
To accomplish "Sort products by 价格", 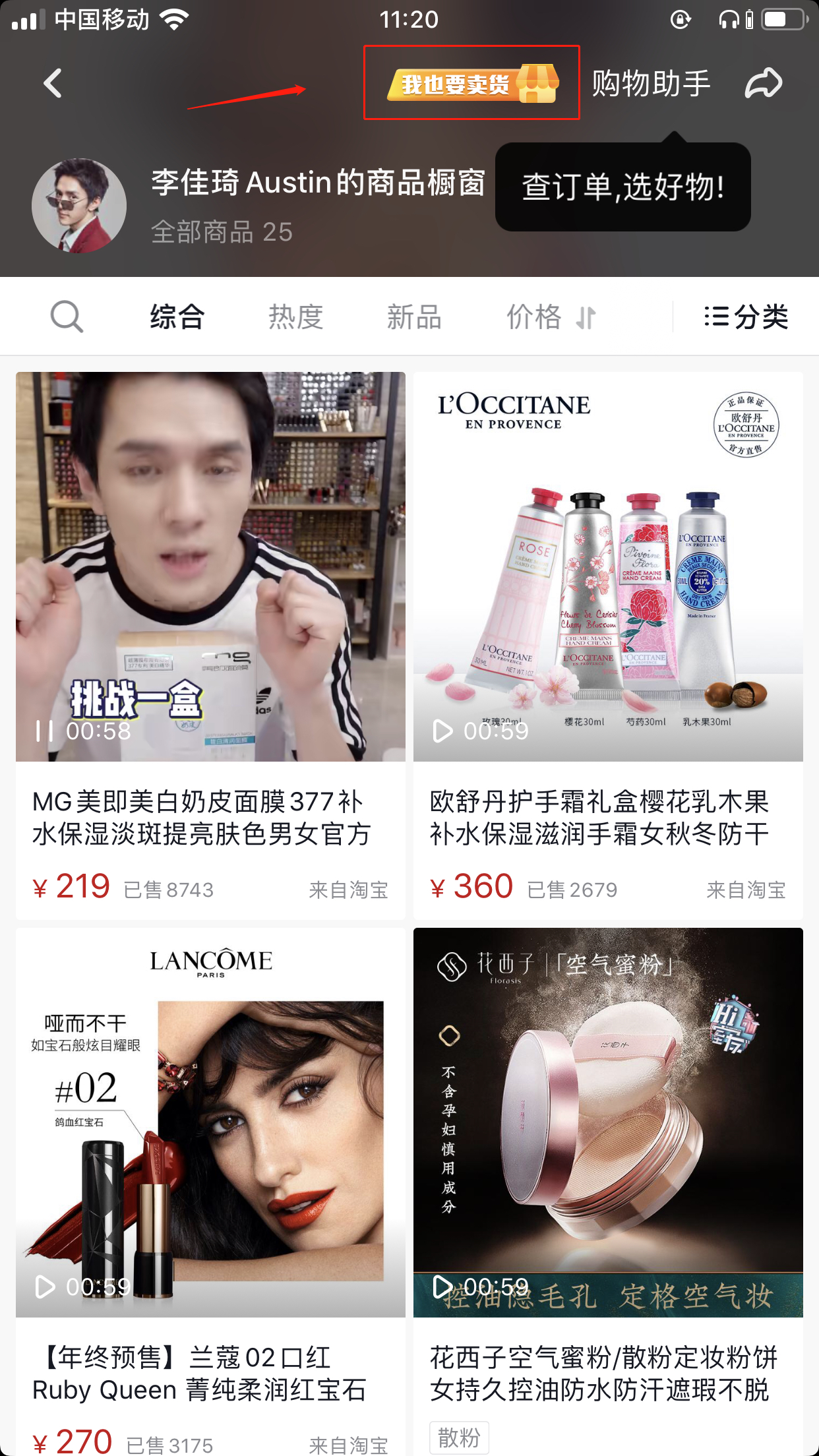I will tap(550, 317).
